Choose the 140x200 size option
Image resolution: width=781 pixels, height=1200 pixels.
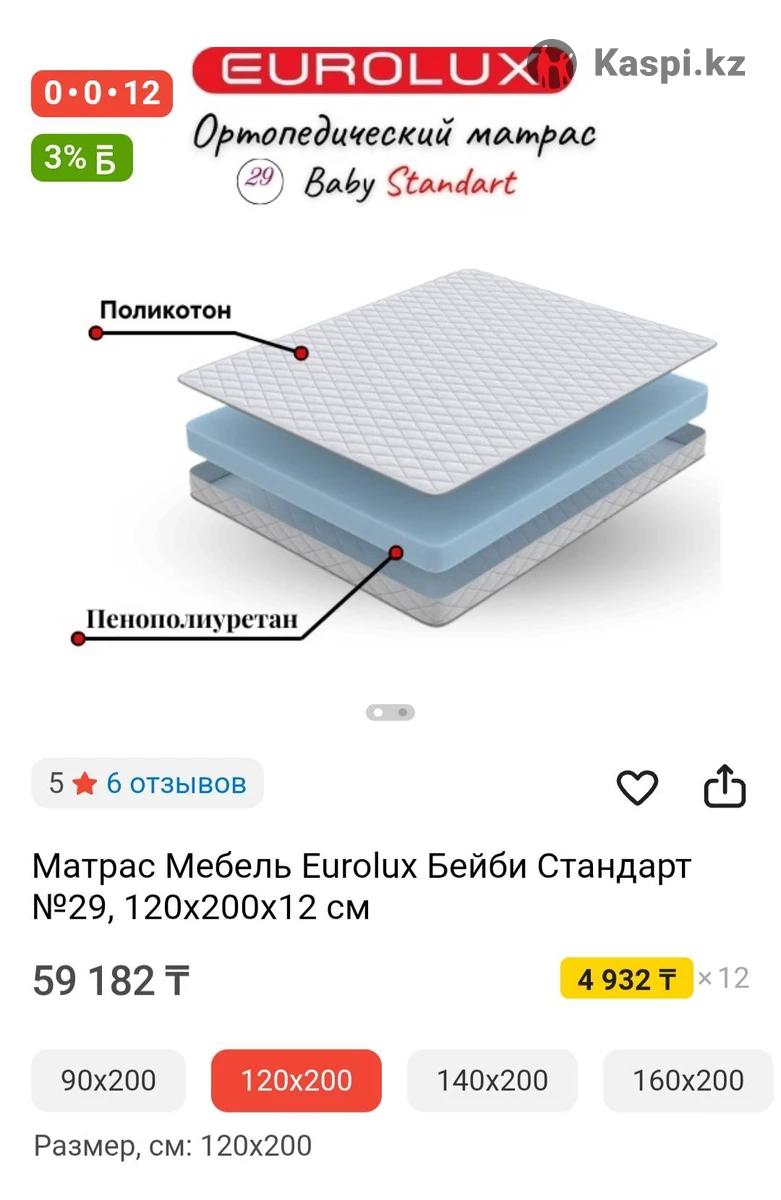(x=492, y=1080)
